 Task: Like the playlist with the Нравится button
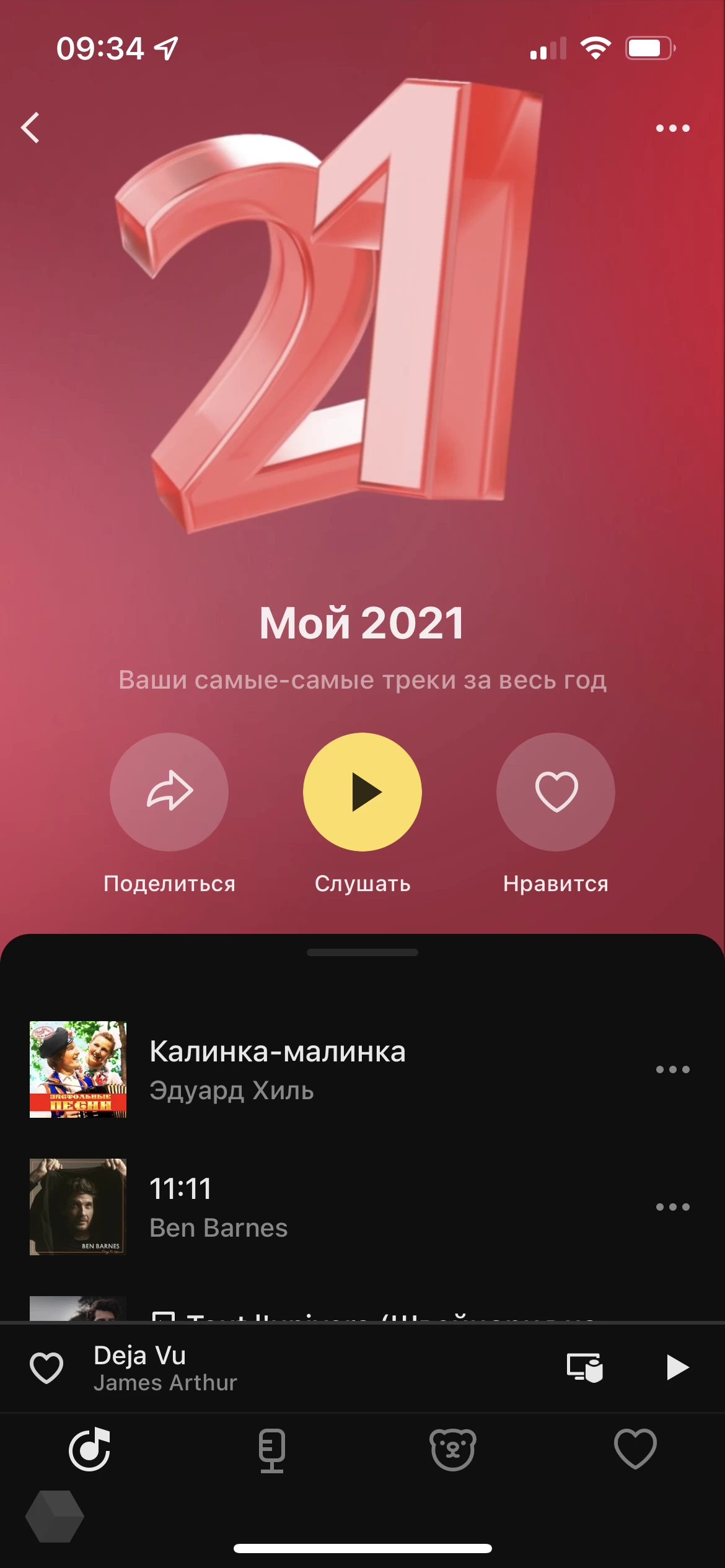pyautogui.click(x=556, y=792)
